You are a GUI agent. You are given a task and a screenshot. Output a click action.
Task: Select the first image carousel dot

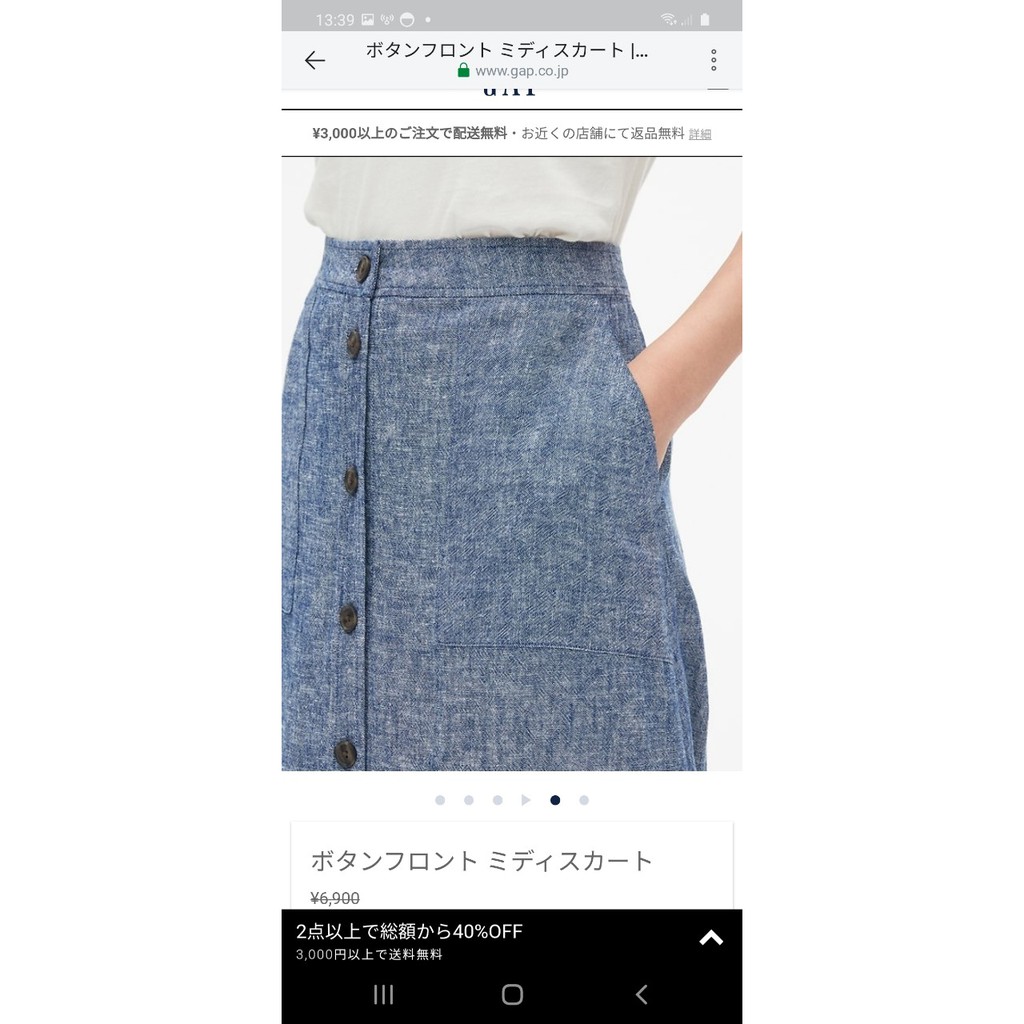[x=440, y=800]
